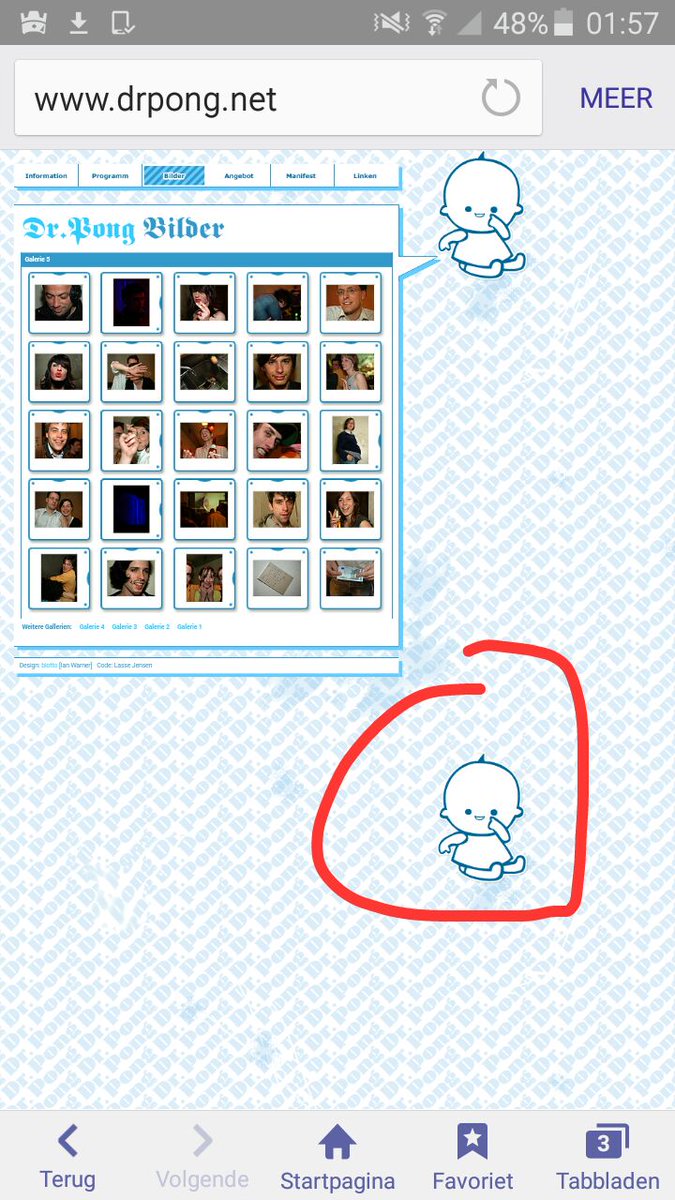Switch to the Linken tab
The height and width of the screenshot is (1200, 675).
coord(365,176)
